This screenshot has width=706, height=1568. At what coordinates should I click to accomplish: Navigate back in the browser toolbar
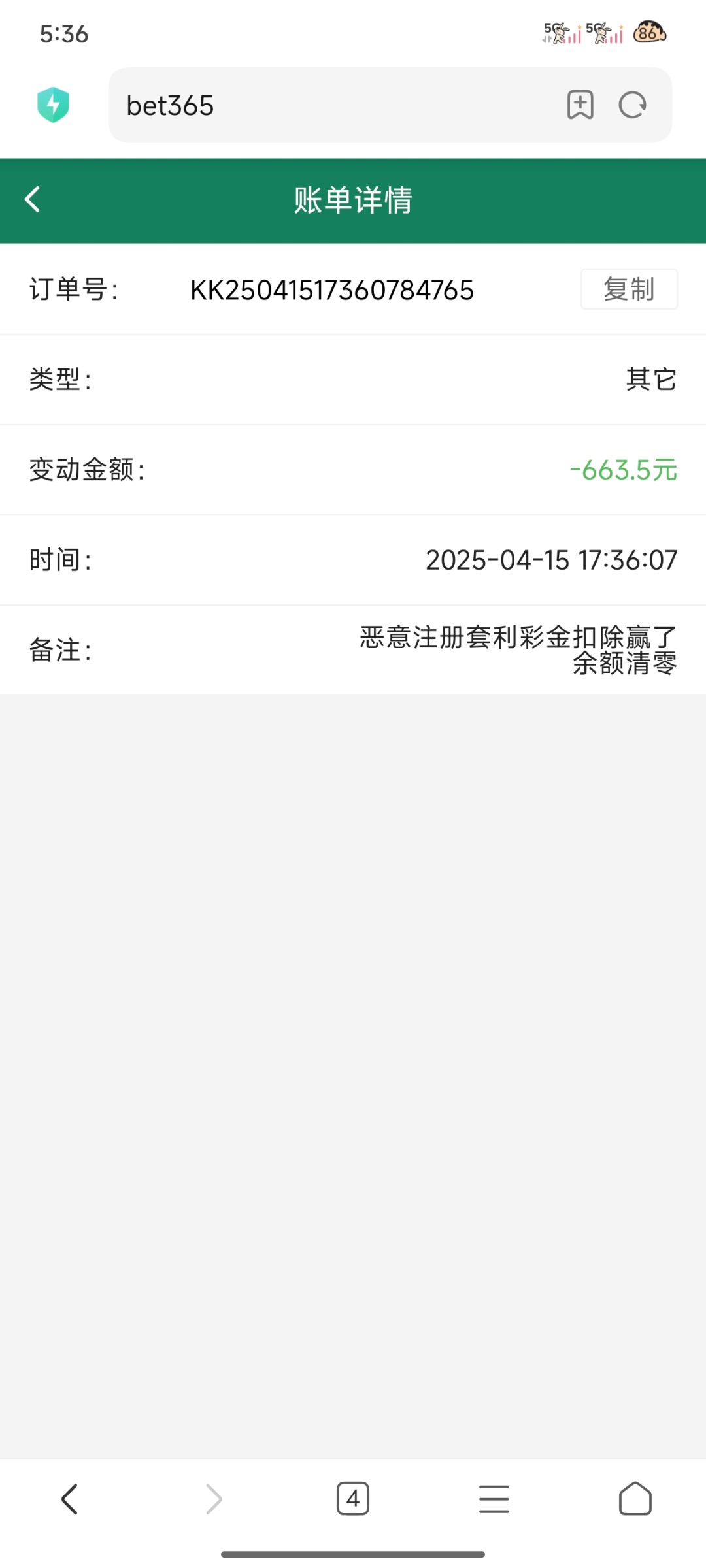pyautogui.click(x=70, y=1499)
